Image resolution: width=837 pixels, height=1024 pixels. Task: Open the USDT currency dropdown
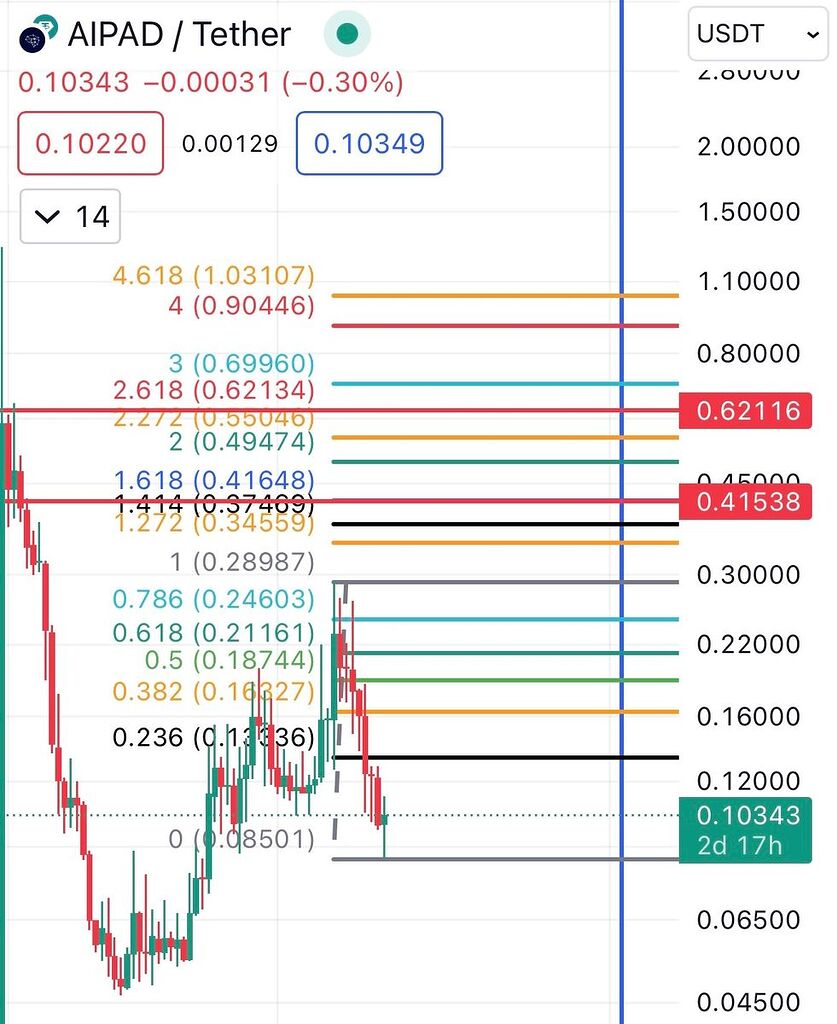click(x=757, y=34)
